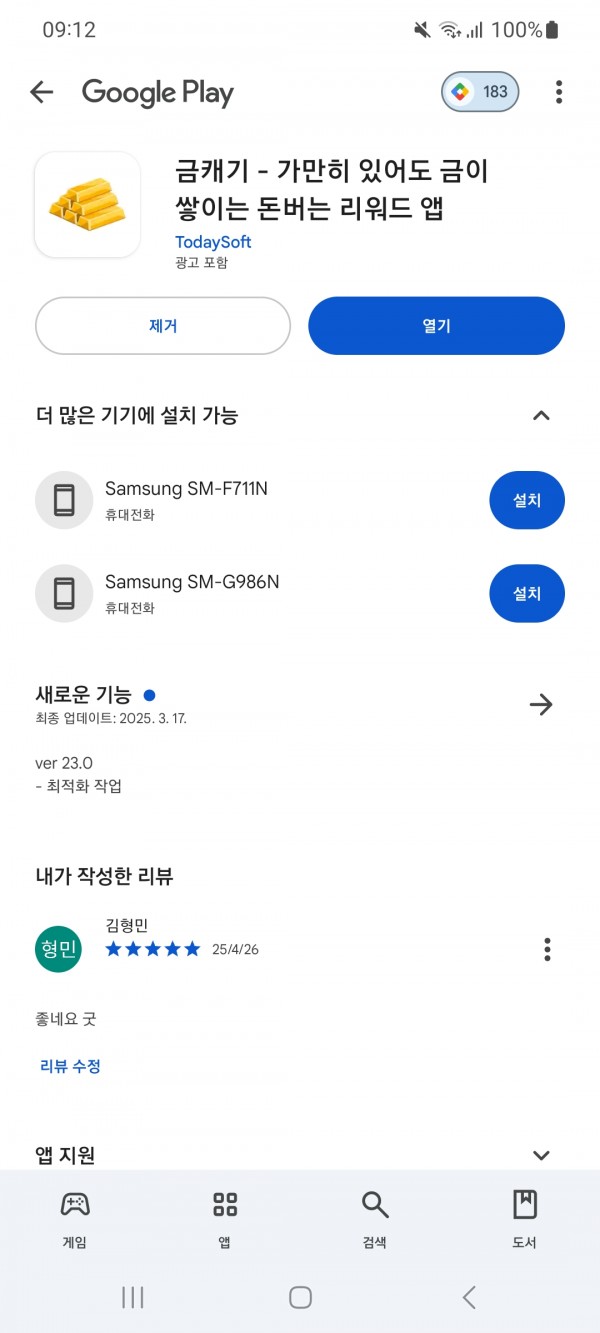Viewport: 600px width, 1333px height.
Task: Go back using the top arrow
Action: [41, 92]
